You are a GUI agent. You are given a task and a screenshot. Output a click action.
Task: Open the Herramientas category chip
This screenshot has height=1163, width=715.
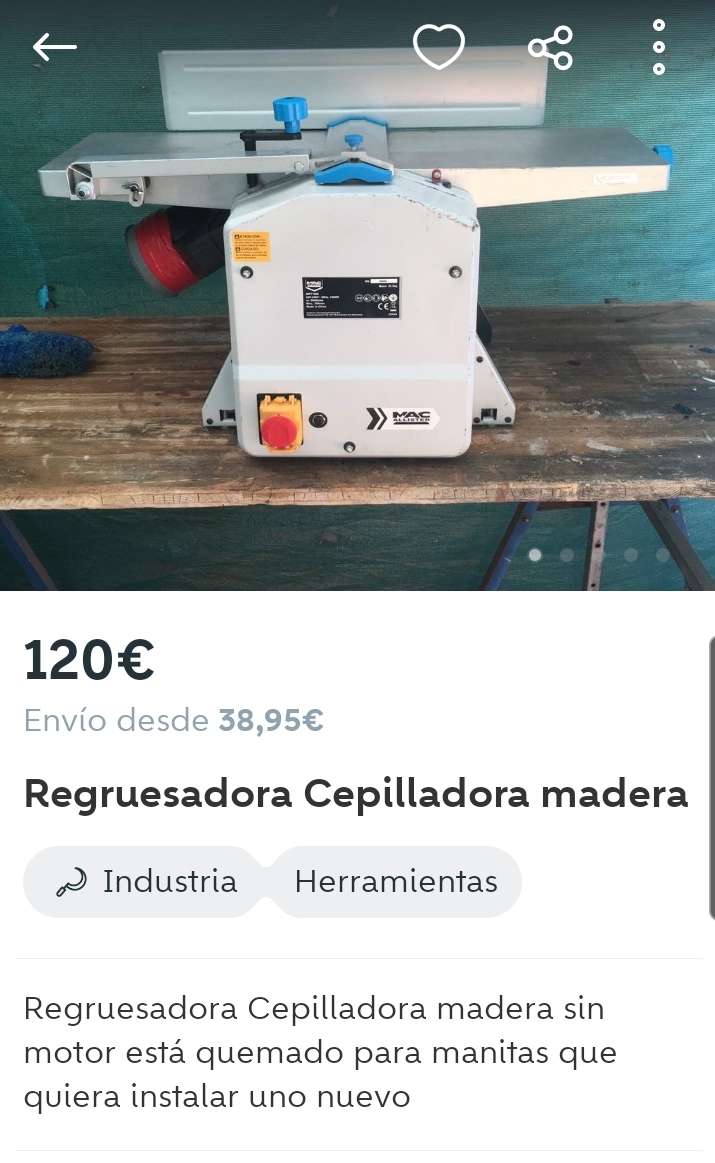[x=396, y=882]
